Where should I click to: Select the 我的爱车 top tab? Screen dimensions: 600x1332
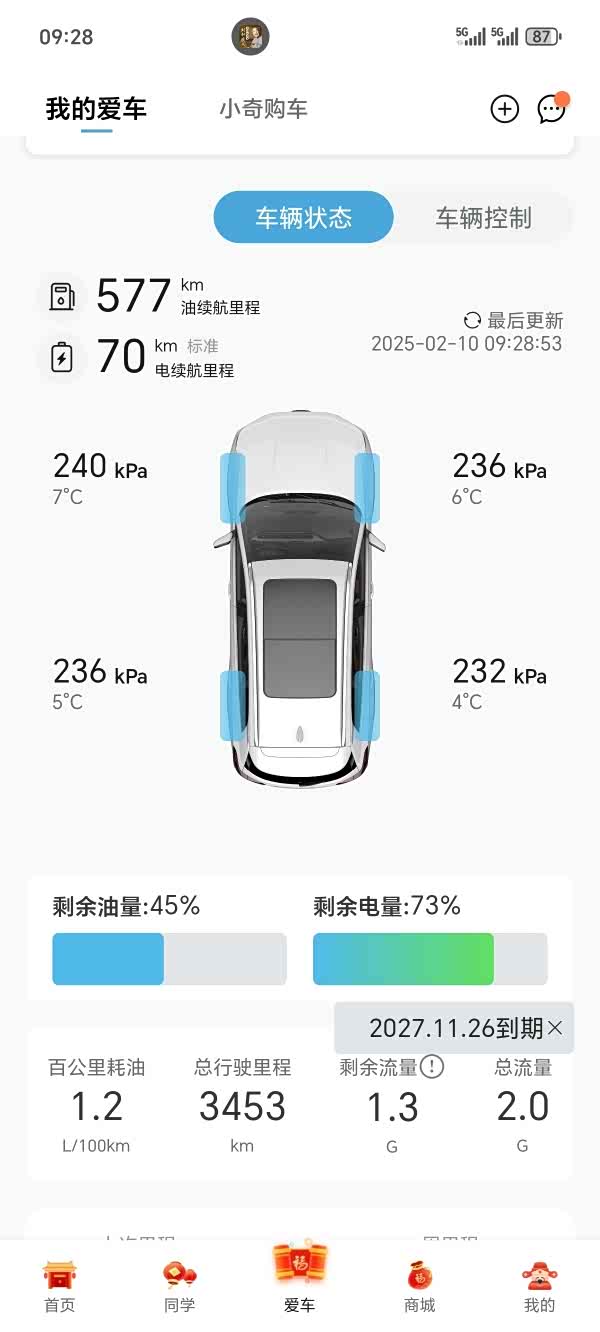[96, 109]
